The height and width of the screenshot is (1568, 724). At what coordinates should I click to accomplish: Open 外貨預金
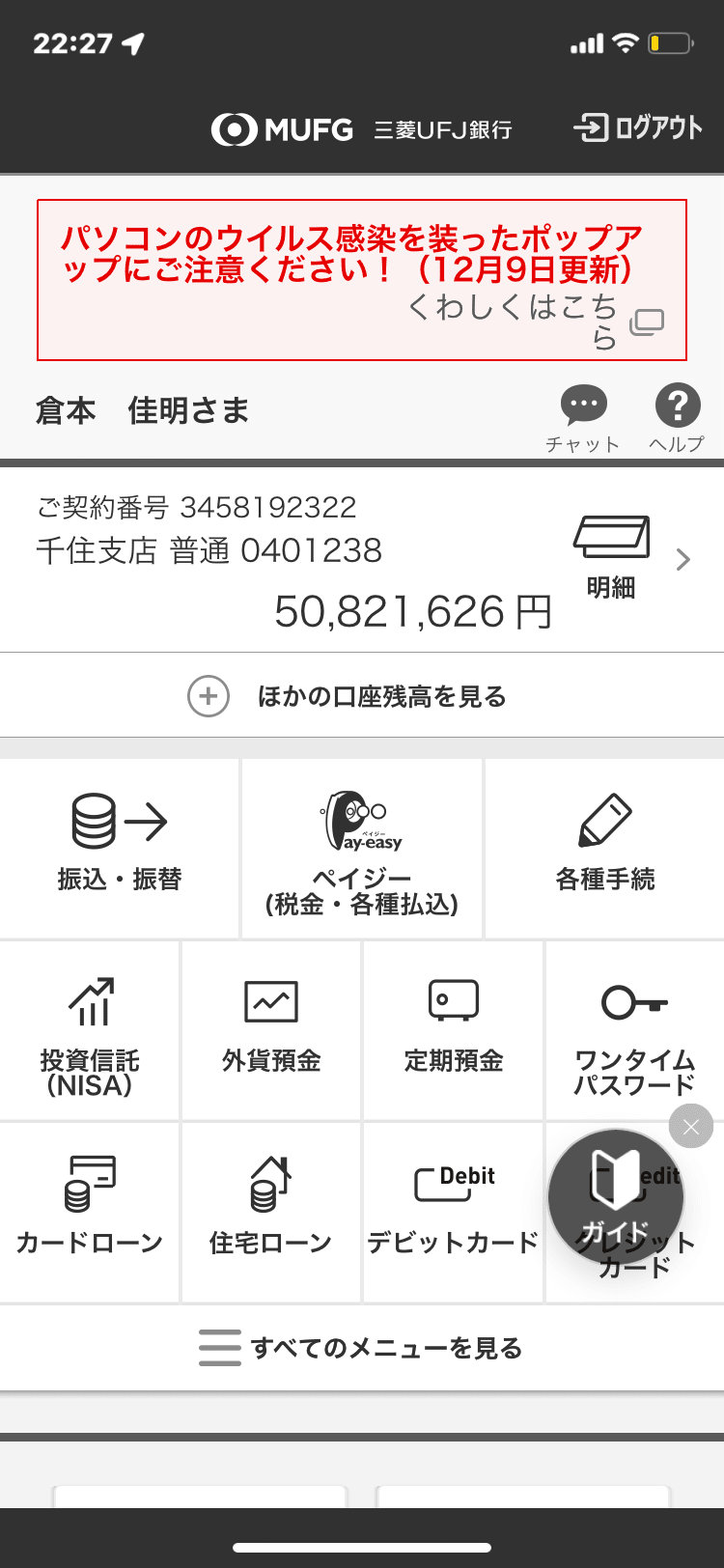click(x=271, y=1031)
